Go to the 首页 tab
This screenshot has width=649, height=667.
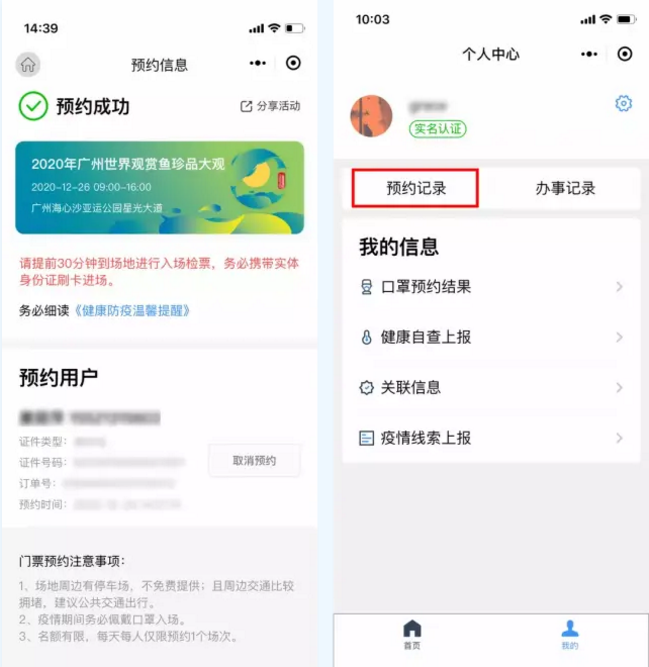(412, 634)
